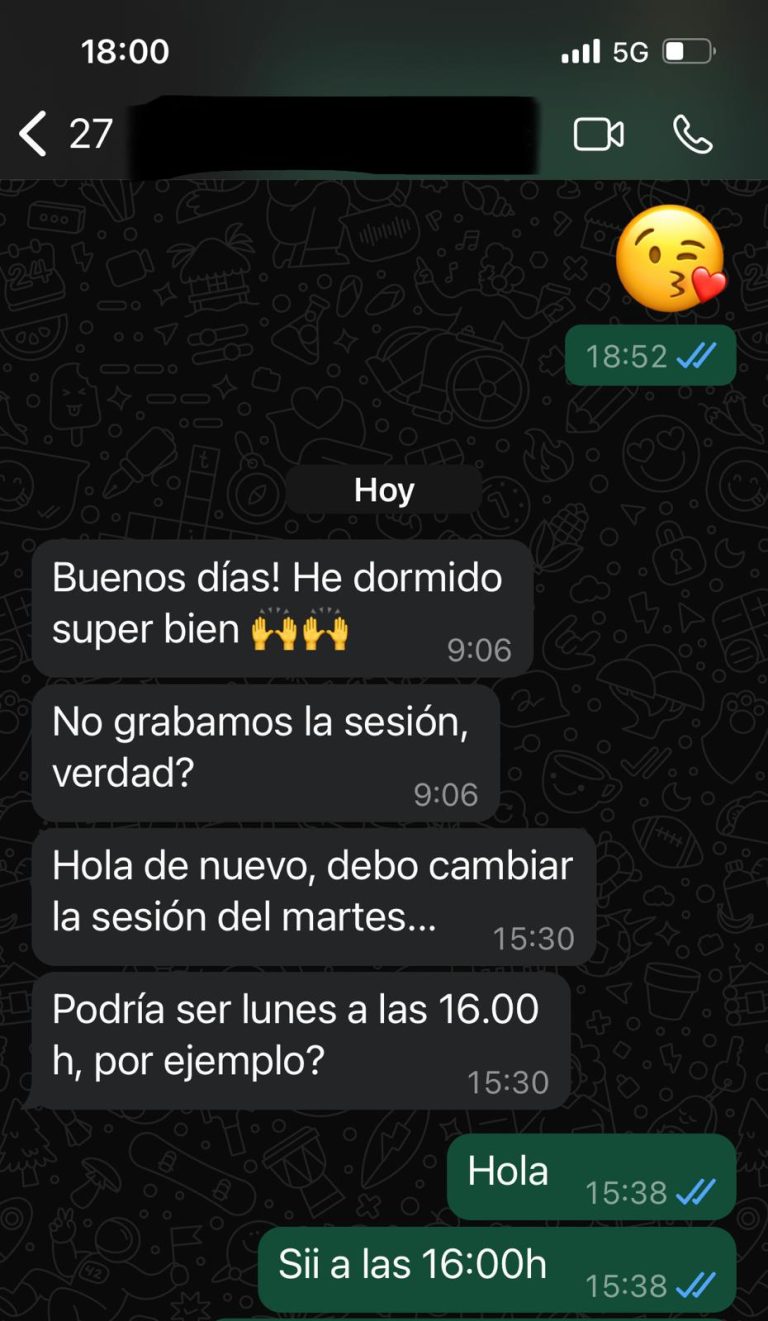Start a video call with this contact
The height and width of the screenshot is (1321, 768).
coord(598,135)
